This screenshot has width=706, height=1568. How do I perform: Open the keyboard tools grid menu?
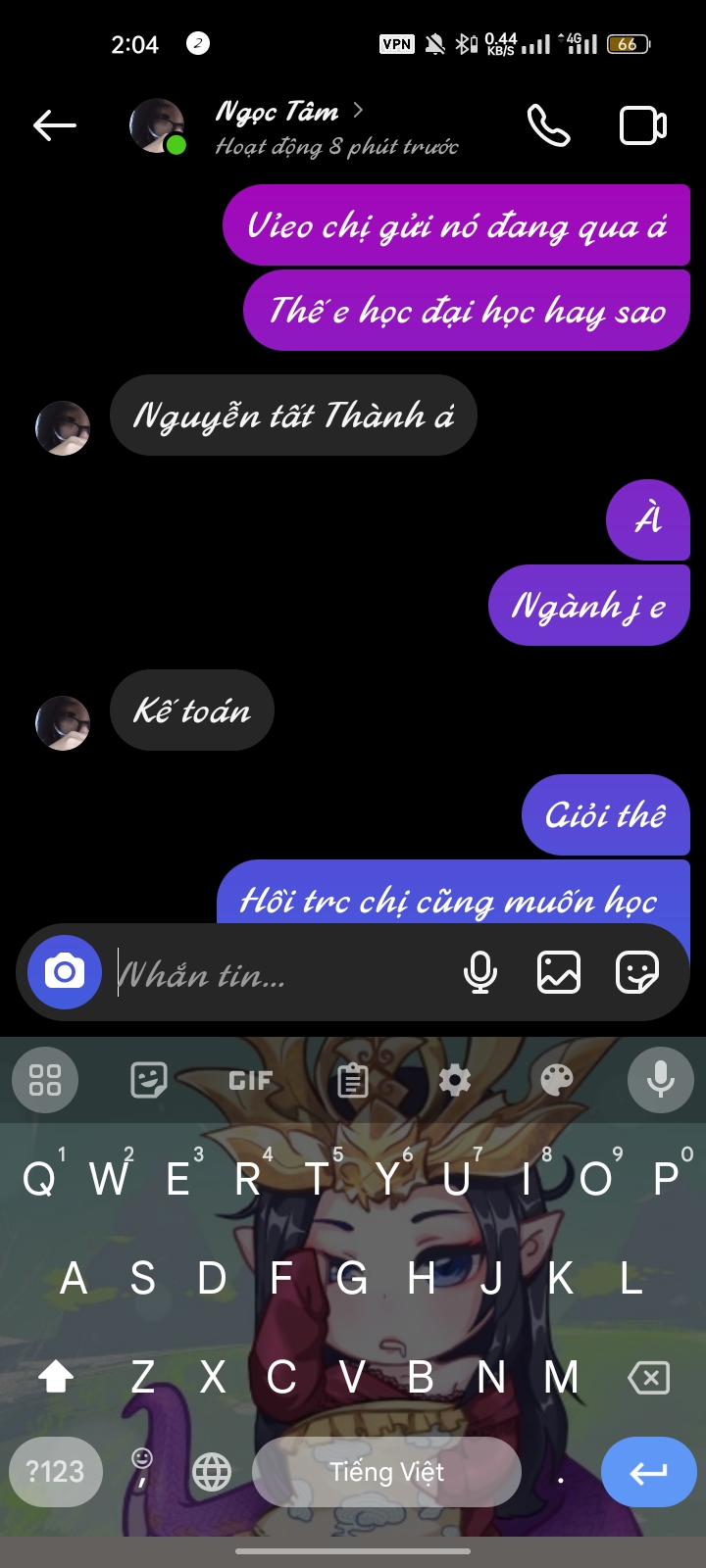click(x=45, y=1080)
